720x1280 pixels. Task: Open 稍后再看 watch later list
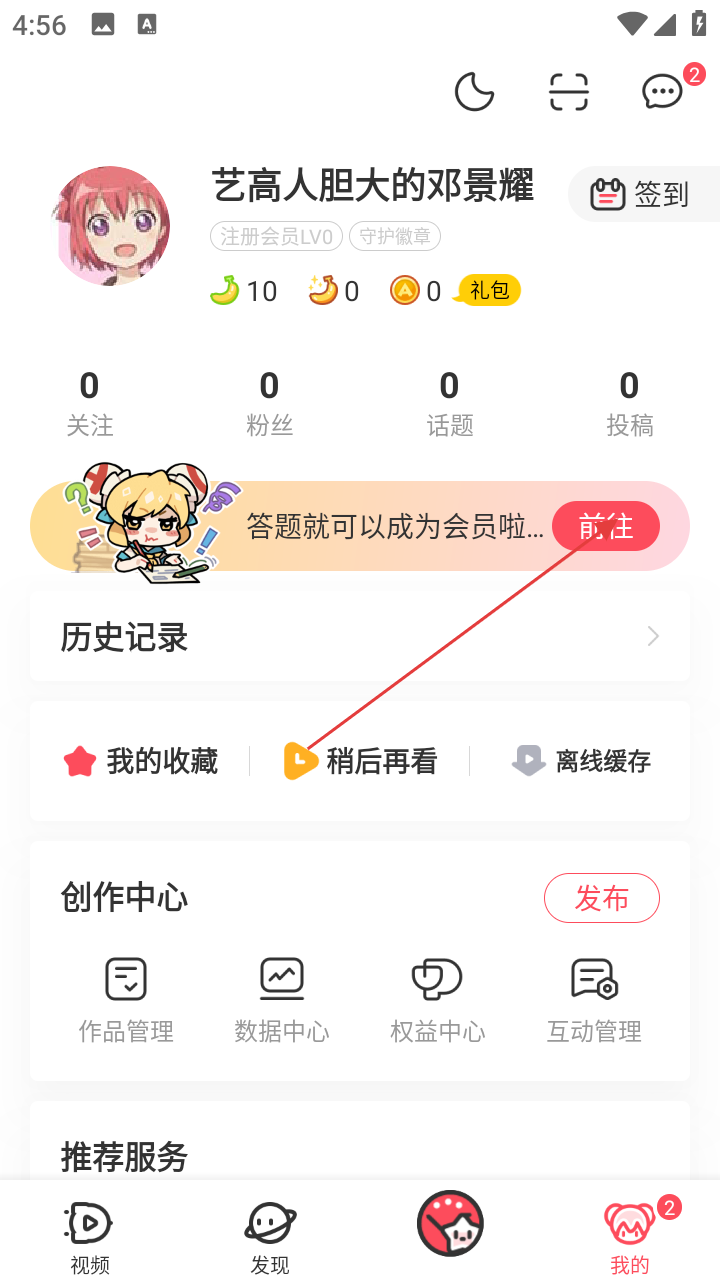pyautogui.click(x=361, y=761)
